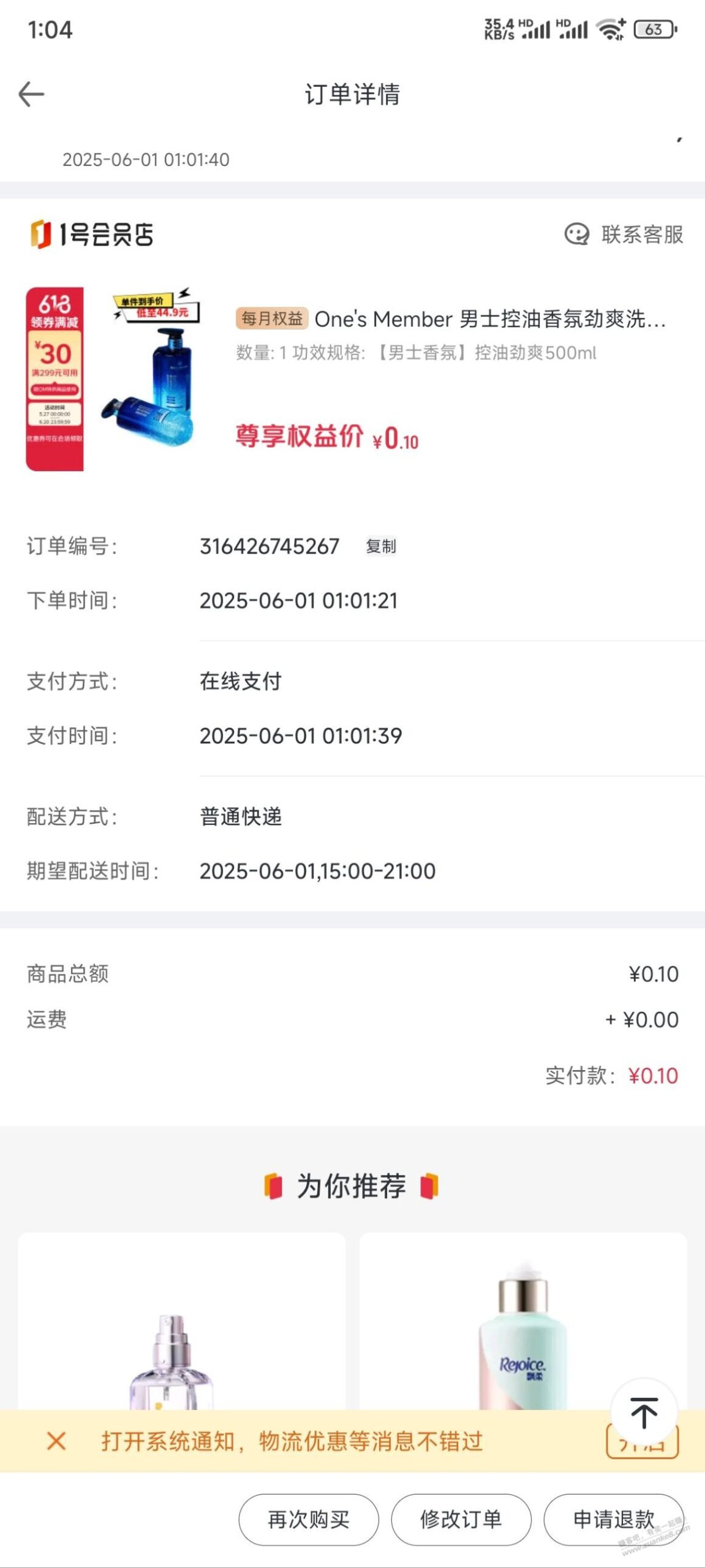Copy the order number using 复制
Screen dimensions: 705x1568
[x=380, y=546]
